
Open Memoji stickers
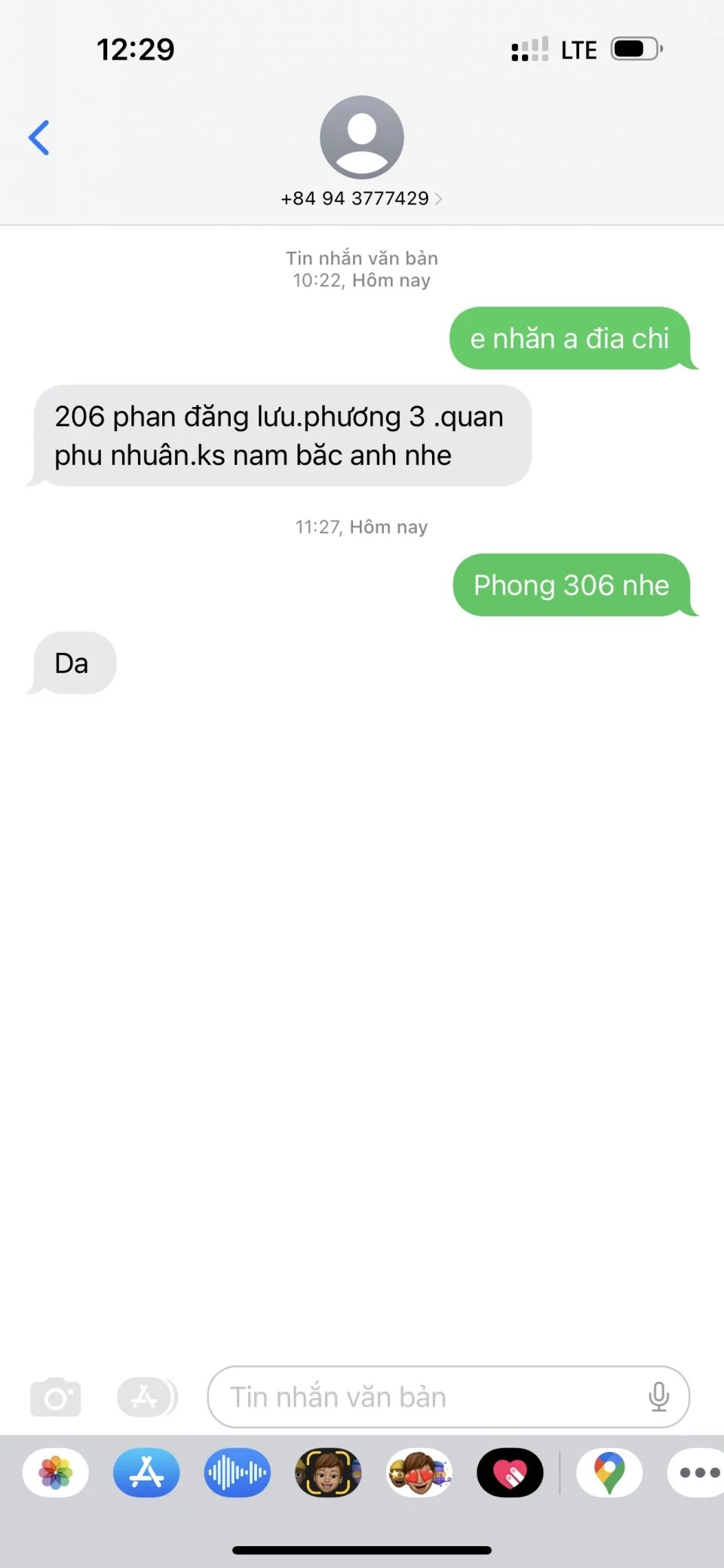click(419, 1472)
